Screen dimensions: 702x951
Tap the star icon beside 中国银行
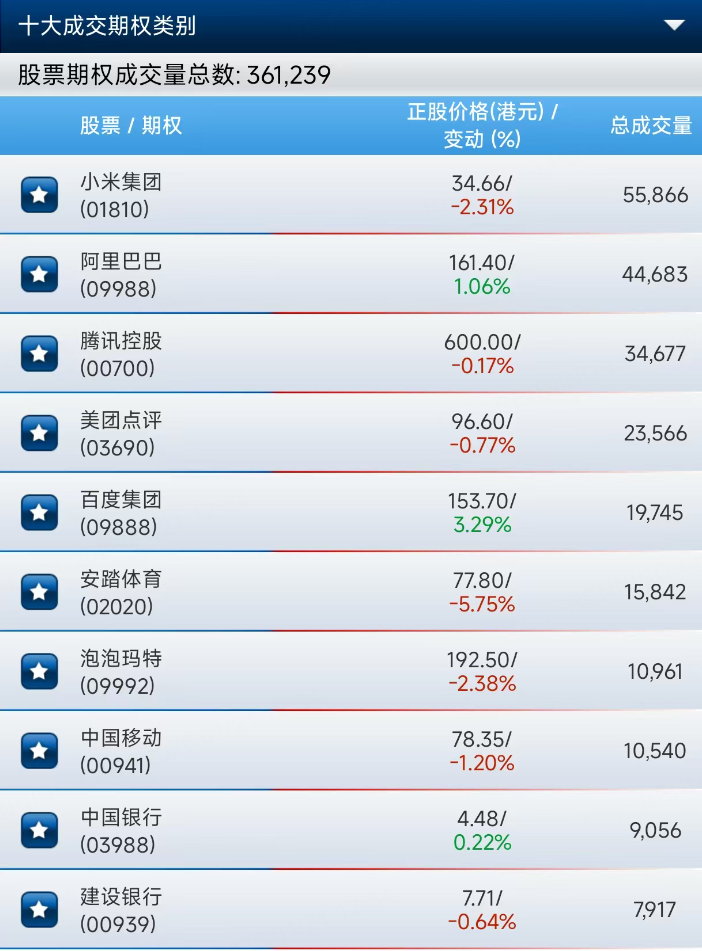point(39,829)
